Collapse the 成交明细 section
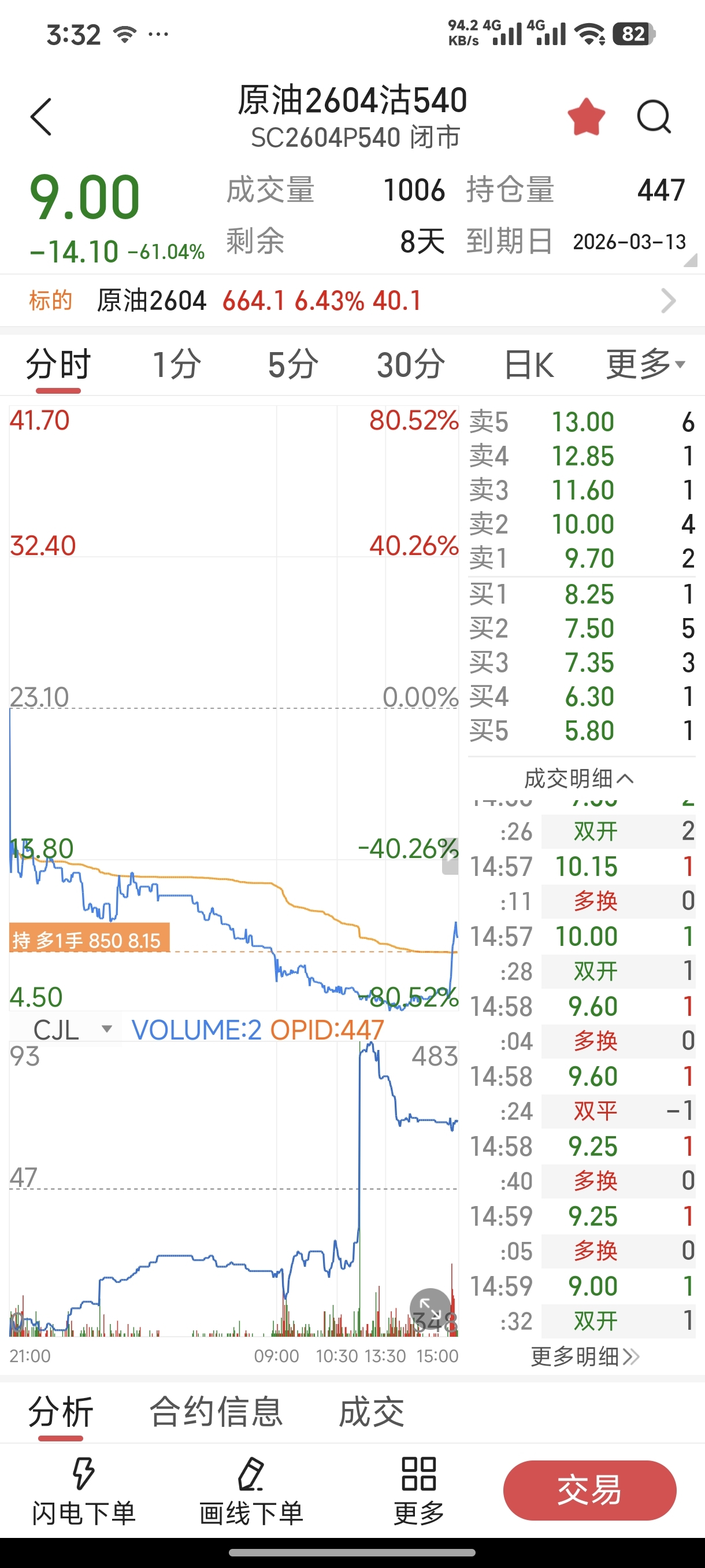The width and height of the screenshot is (705, 1568). click(x=579, y=778)
